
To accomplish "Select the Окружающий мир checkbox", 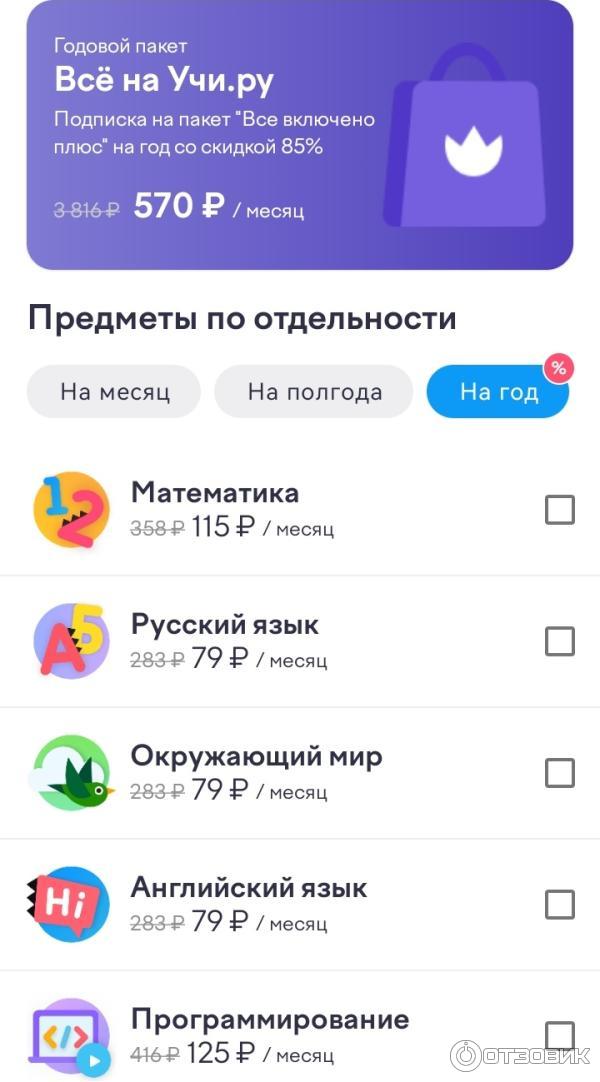I will click(560, 773).
